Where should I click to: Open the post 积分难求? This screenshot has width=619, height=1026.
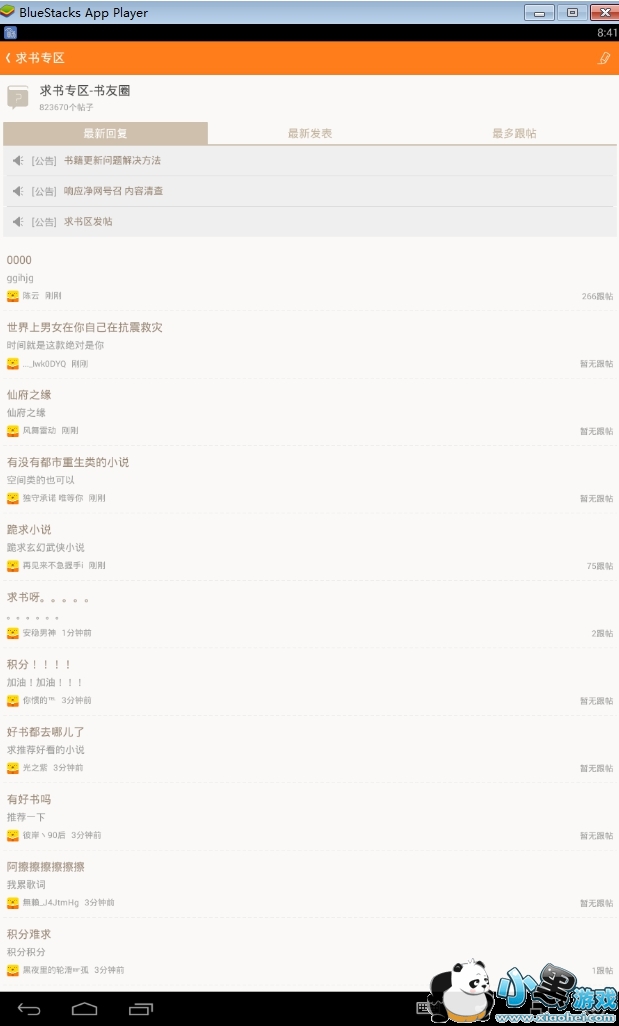pyautogui.click(x=310, y=951)
